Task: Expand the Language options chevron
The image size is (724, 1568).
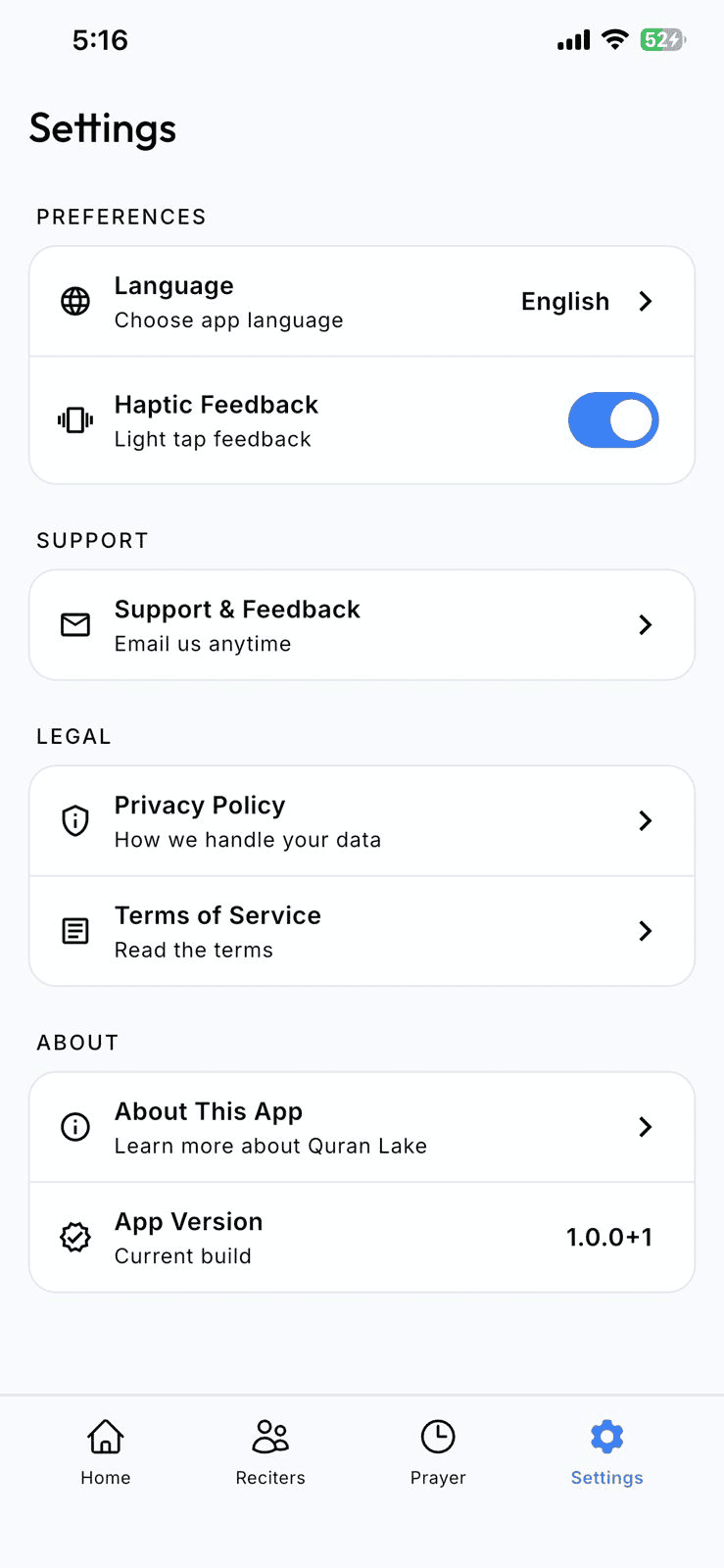Action: click(x=645, y=301)
